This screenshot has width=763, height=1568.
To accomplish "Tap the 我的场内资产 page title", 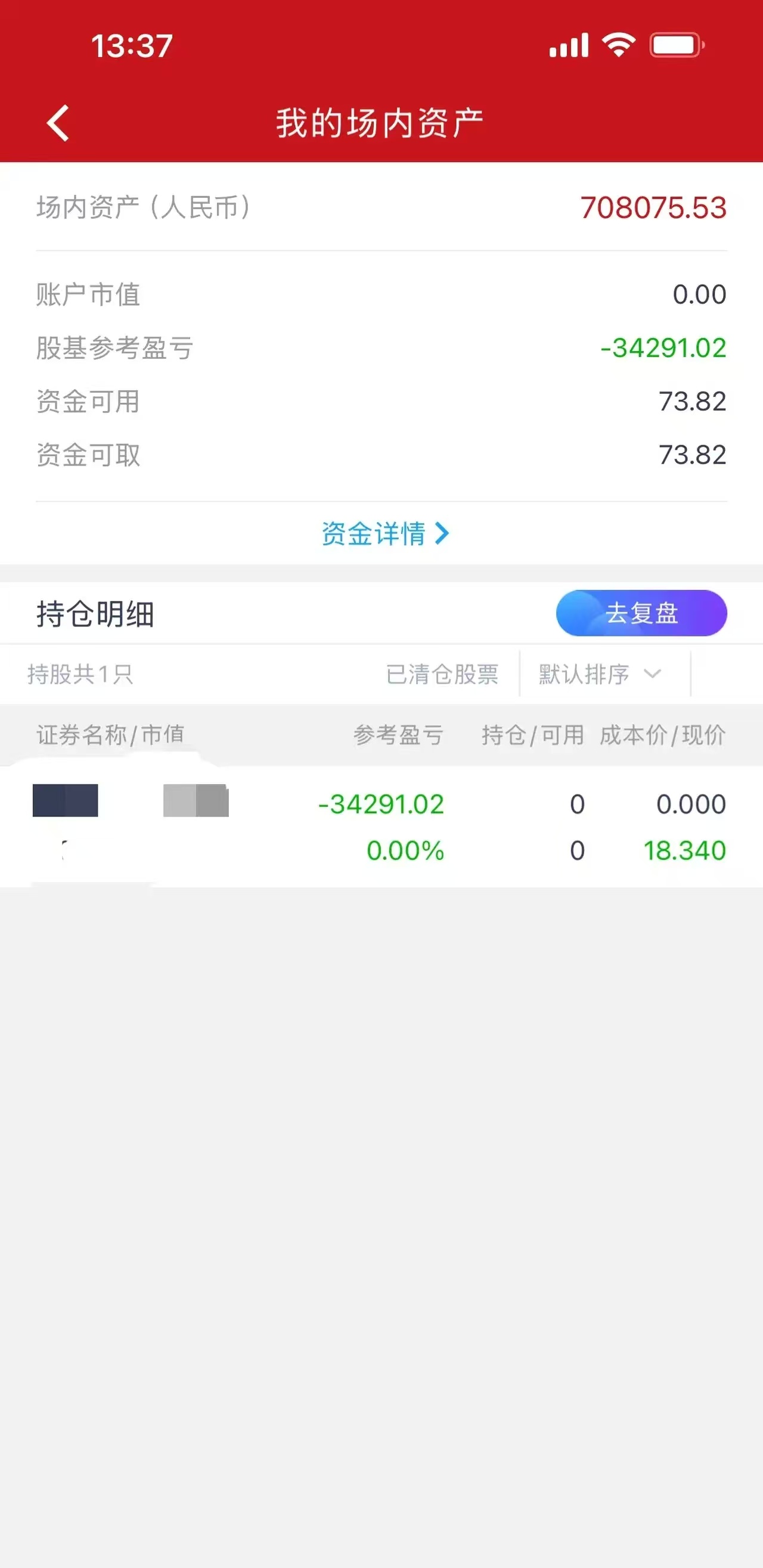I will pyautogui.click(x=381, y=120).
